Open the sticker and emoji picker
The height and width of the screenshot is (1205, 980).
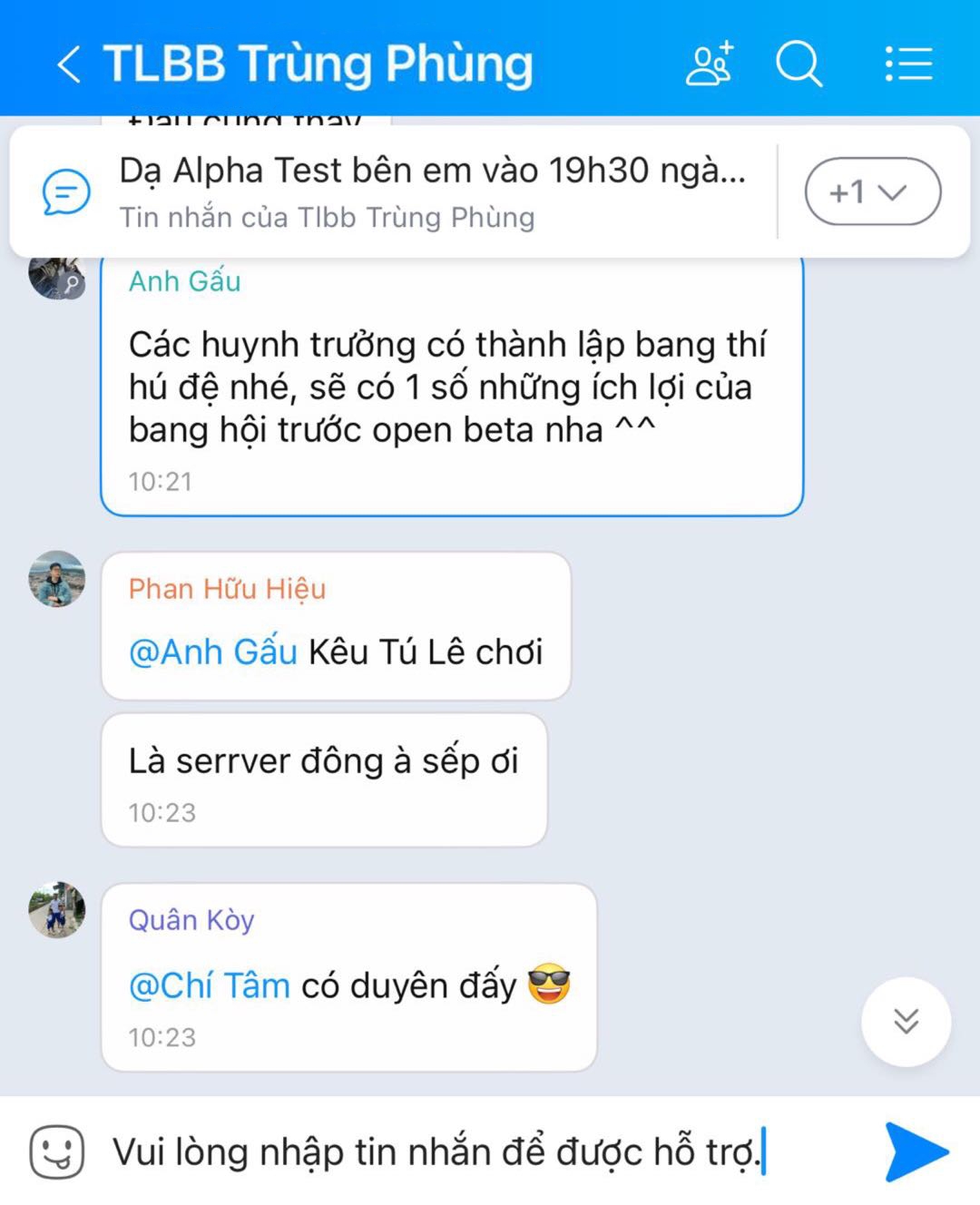[x=56, y=1152]
